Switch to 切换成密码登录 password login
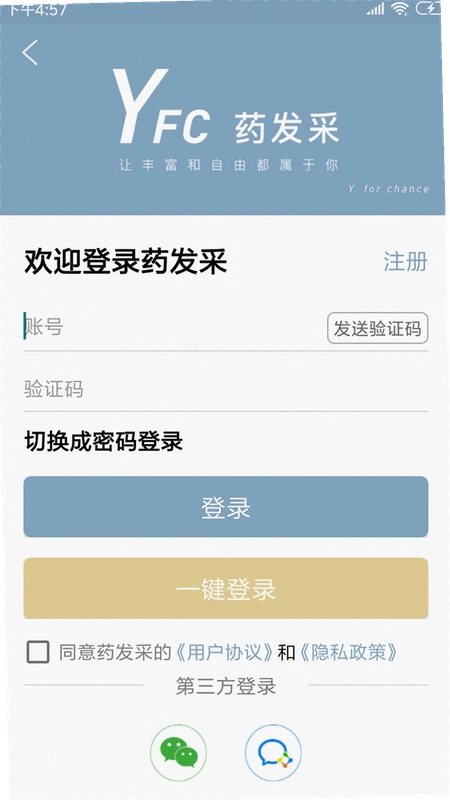This screenshot has height=800, width=450. click(104, 441)
